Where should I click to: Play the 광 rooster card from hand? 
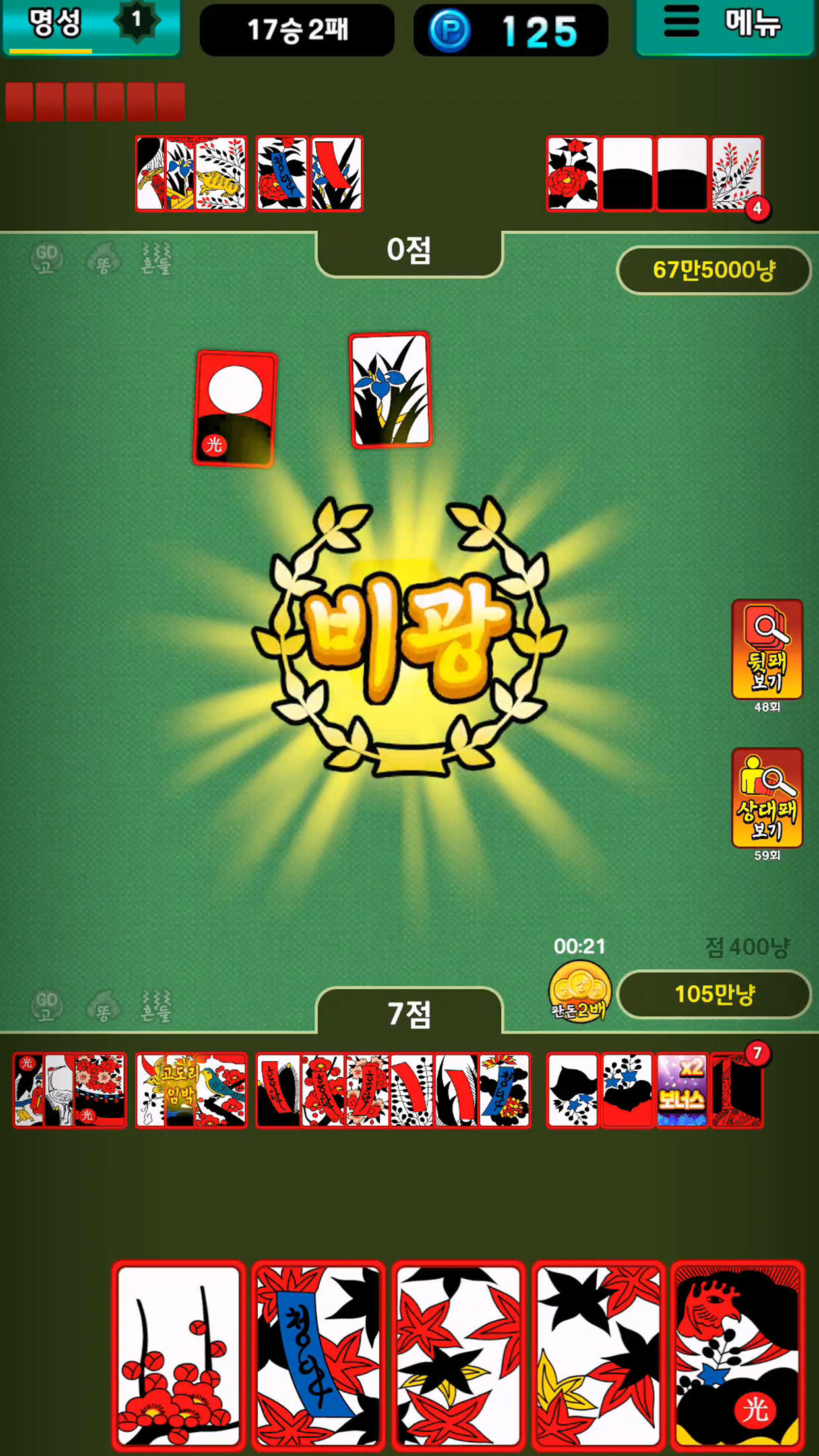pos(738,1356)
